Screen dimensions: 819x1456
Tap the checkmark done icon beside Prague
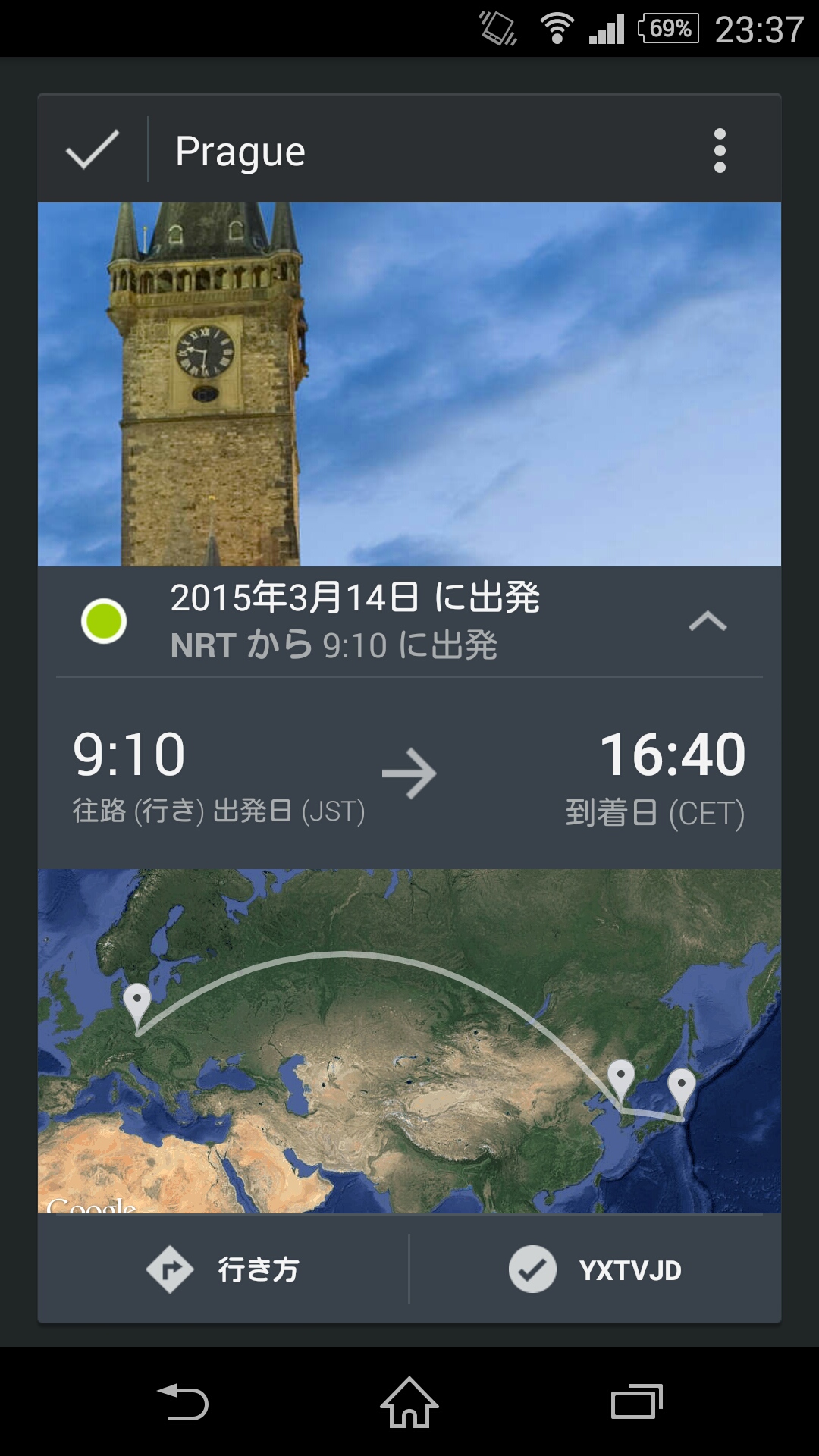tap(93, 149)
